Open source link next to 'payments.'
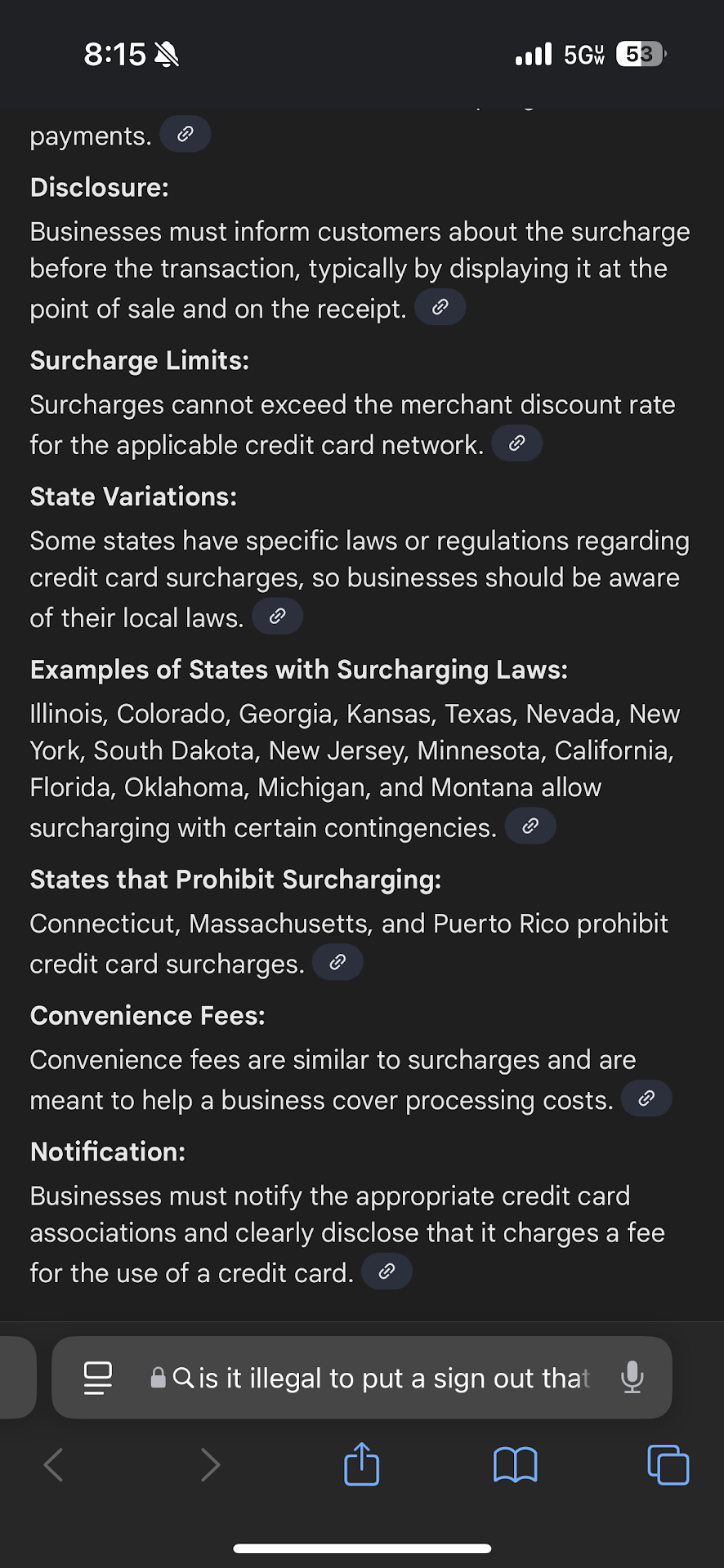Screen dimensions: 724x1568 pos(185,134)
